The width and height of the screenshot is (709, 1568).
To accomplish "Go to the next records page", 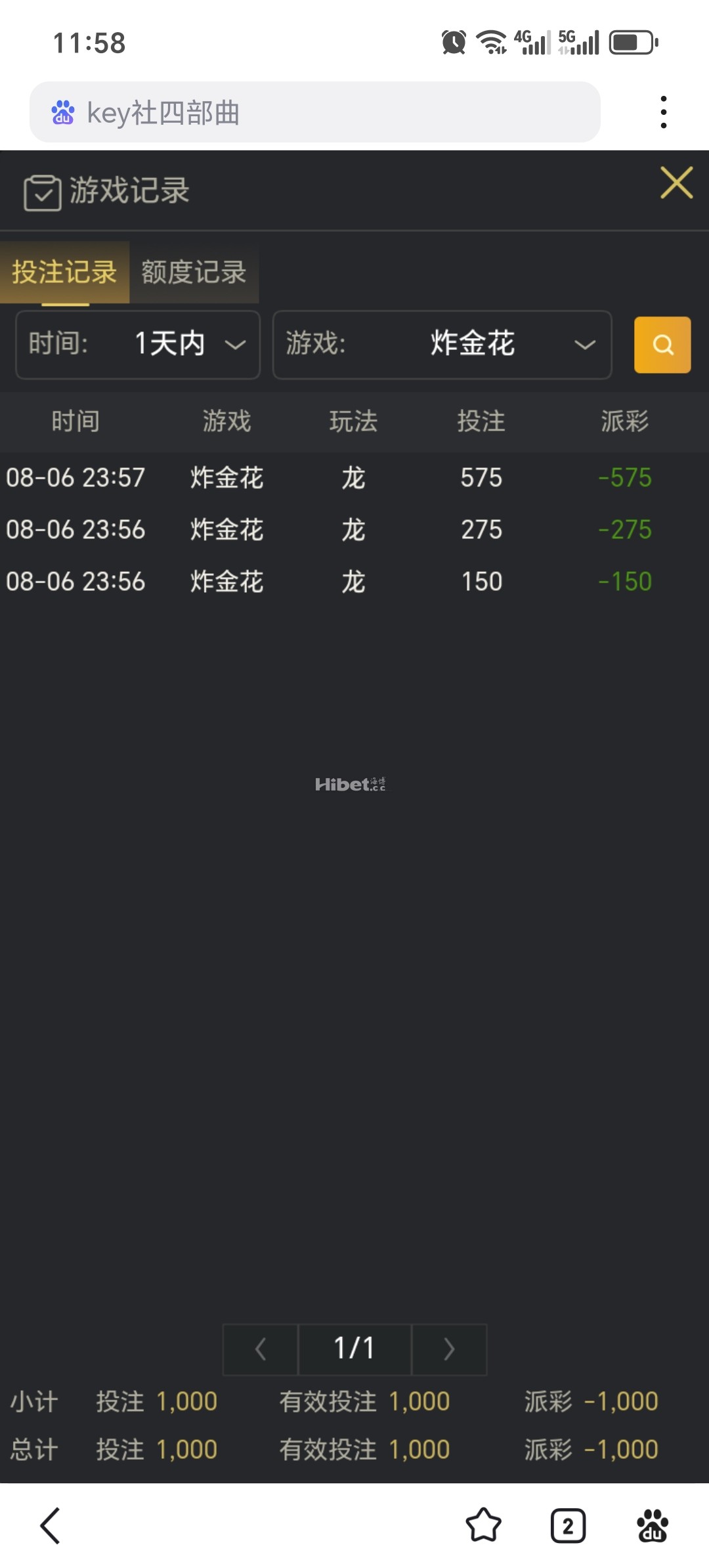I will coord(449,1349).
